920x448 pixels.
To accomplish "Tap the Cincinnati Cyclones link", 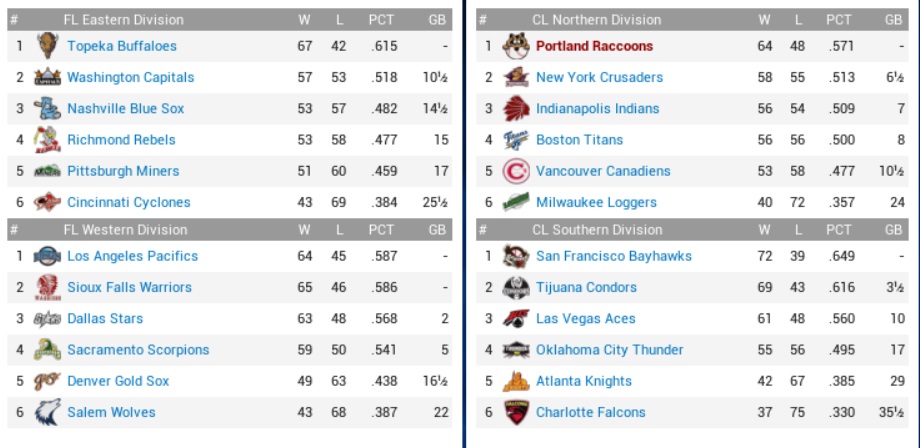I will tap(128, 202).
